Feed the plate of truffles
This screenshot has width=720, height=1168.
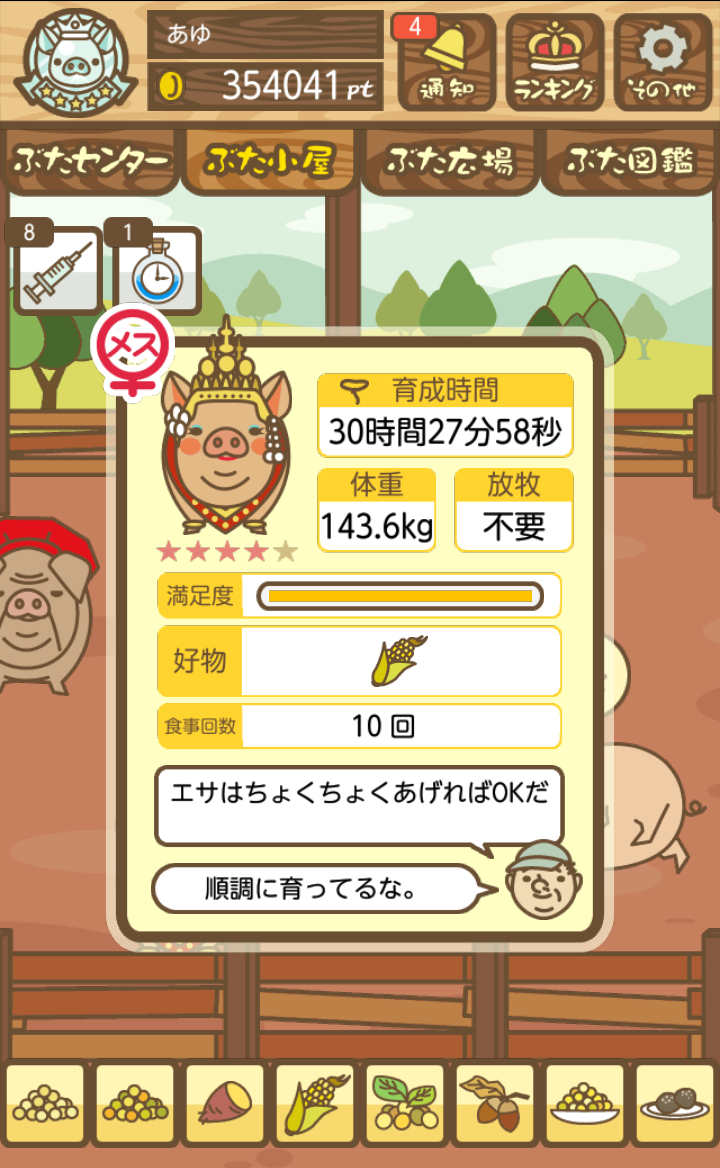tap(675, 1104)
